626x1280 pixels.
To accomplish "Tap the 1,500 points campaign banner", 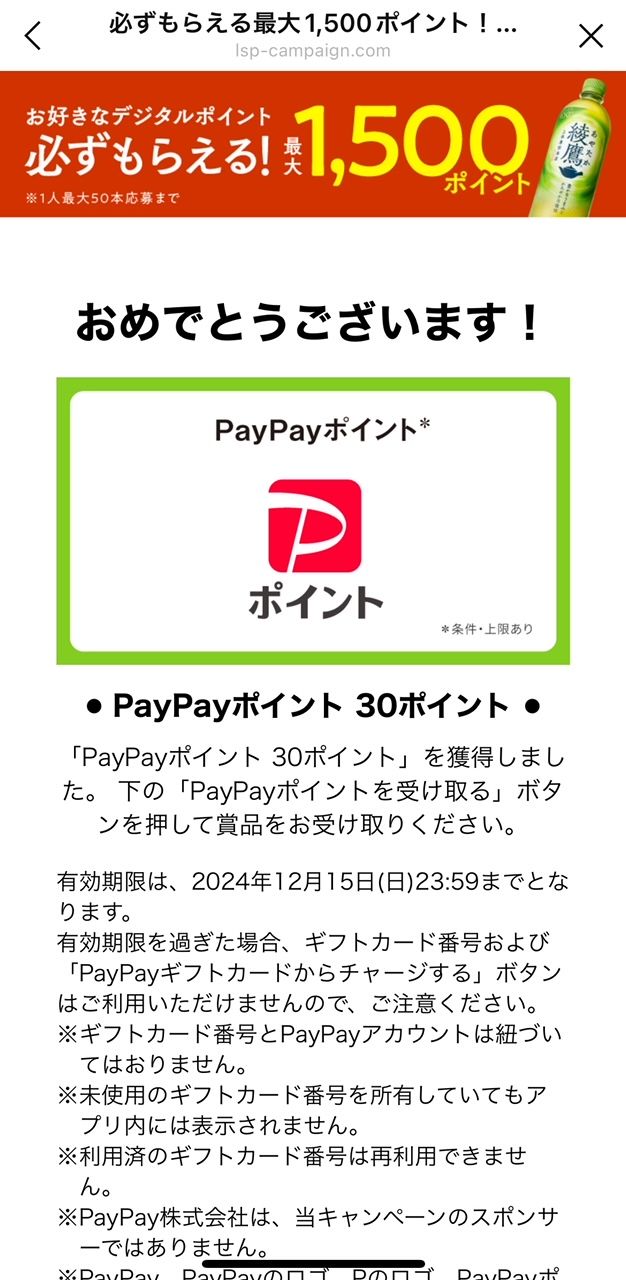I will tap(313, 144).
